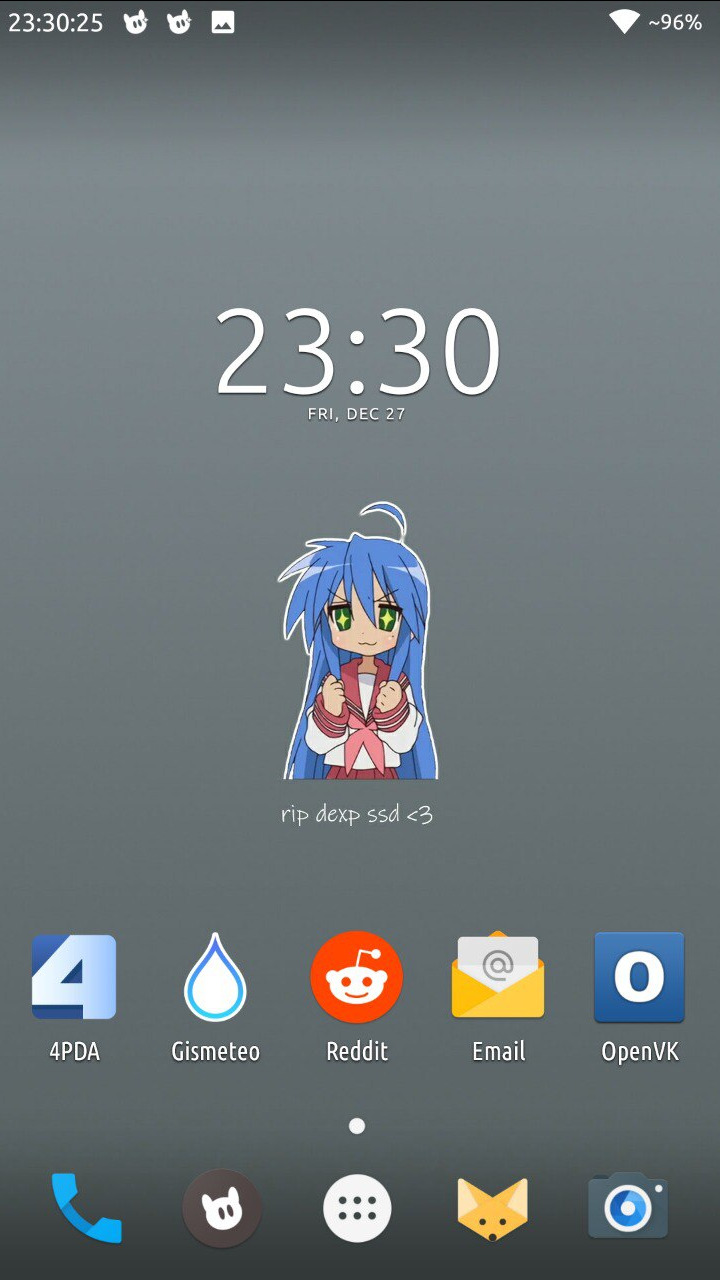Launch the OpenVK app

pyautogui.click(x=639, y=977)
